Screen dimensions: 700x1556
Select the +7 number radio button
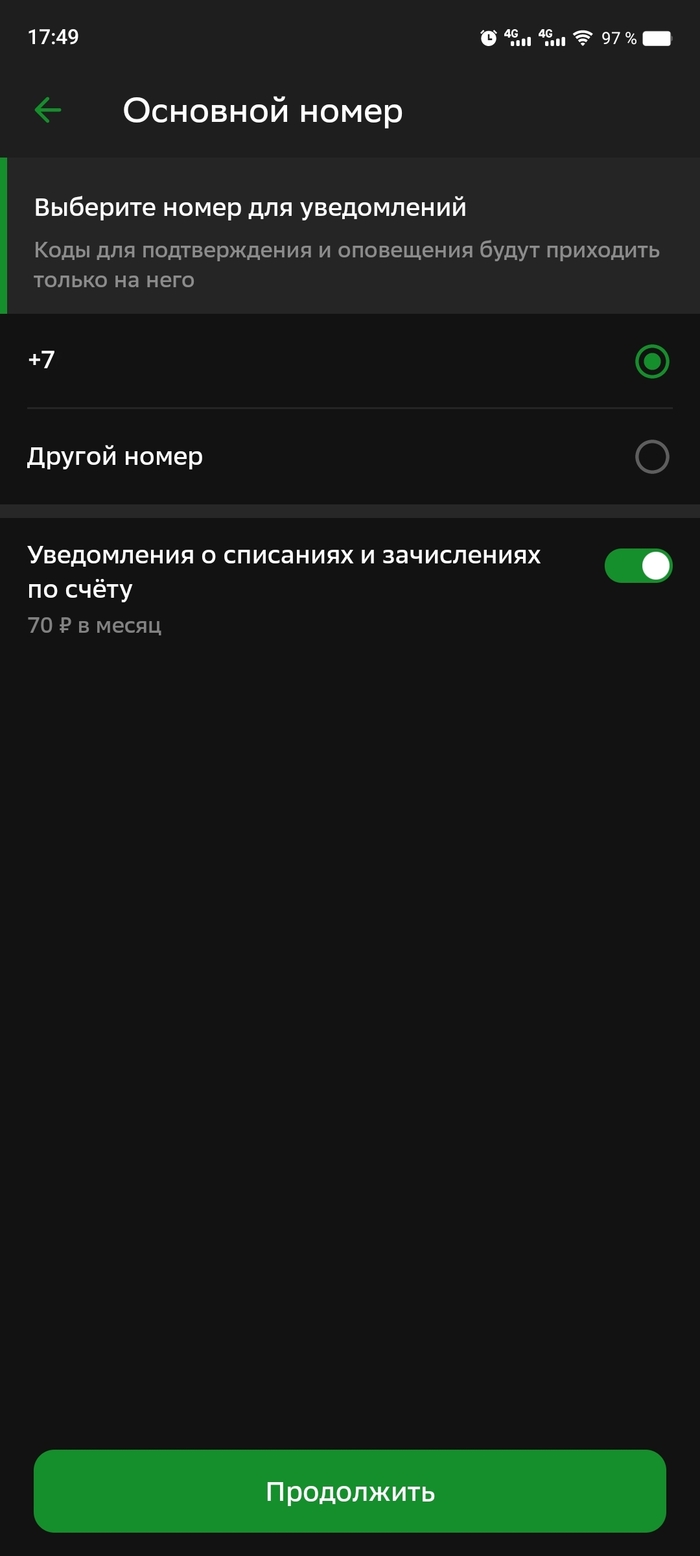click(x=651, y=361)
